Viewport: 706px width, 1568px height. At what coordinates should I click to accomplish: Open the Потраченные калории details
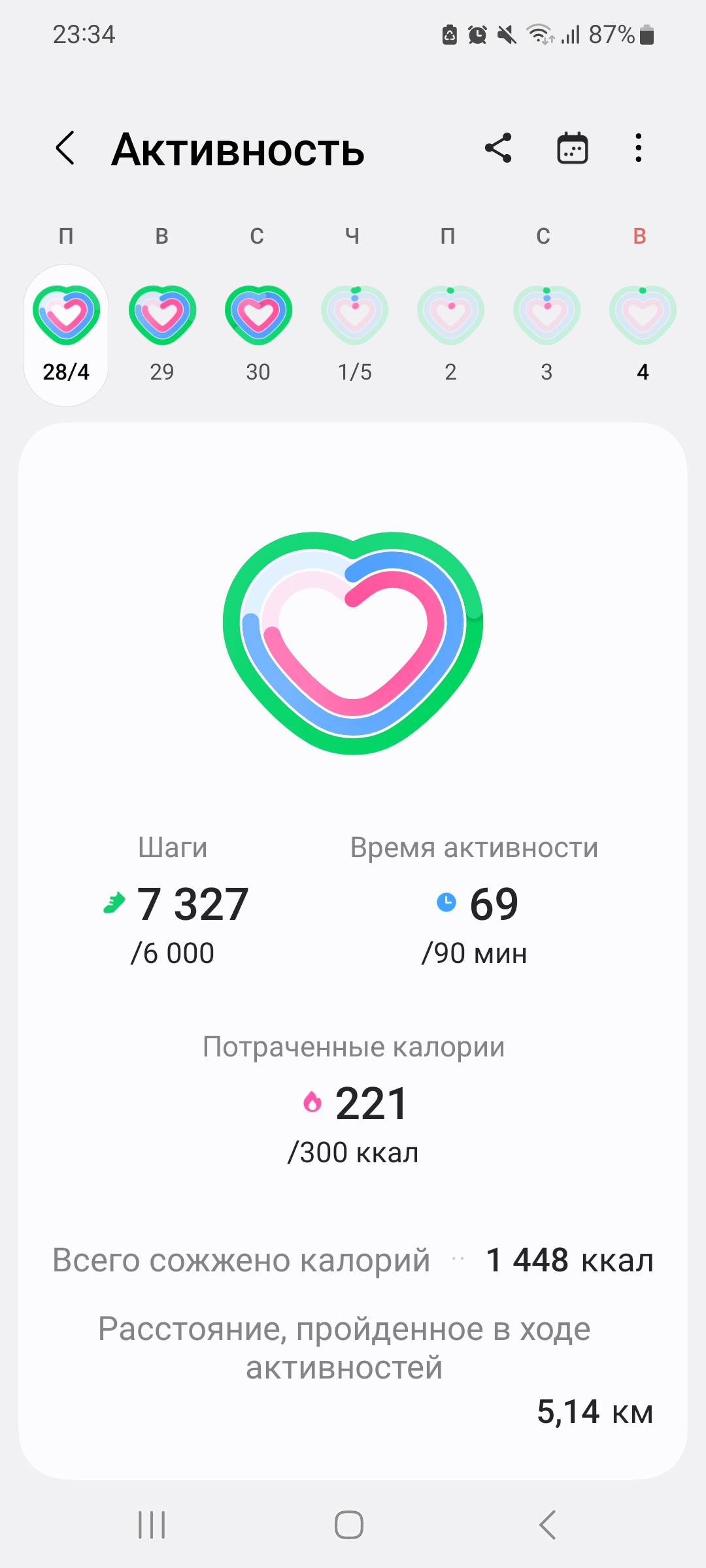[x=354, y=1100]
